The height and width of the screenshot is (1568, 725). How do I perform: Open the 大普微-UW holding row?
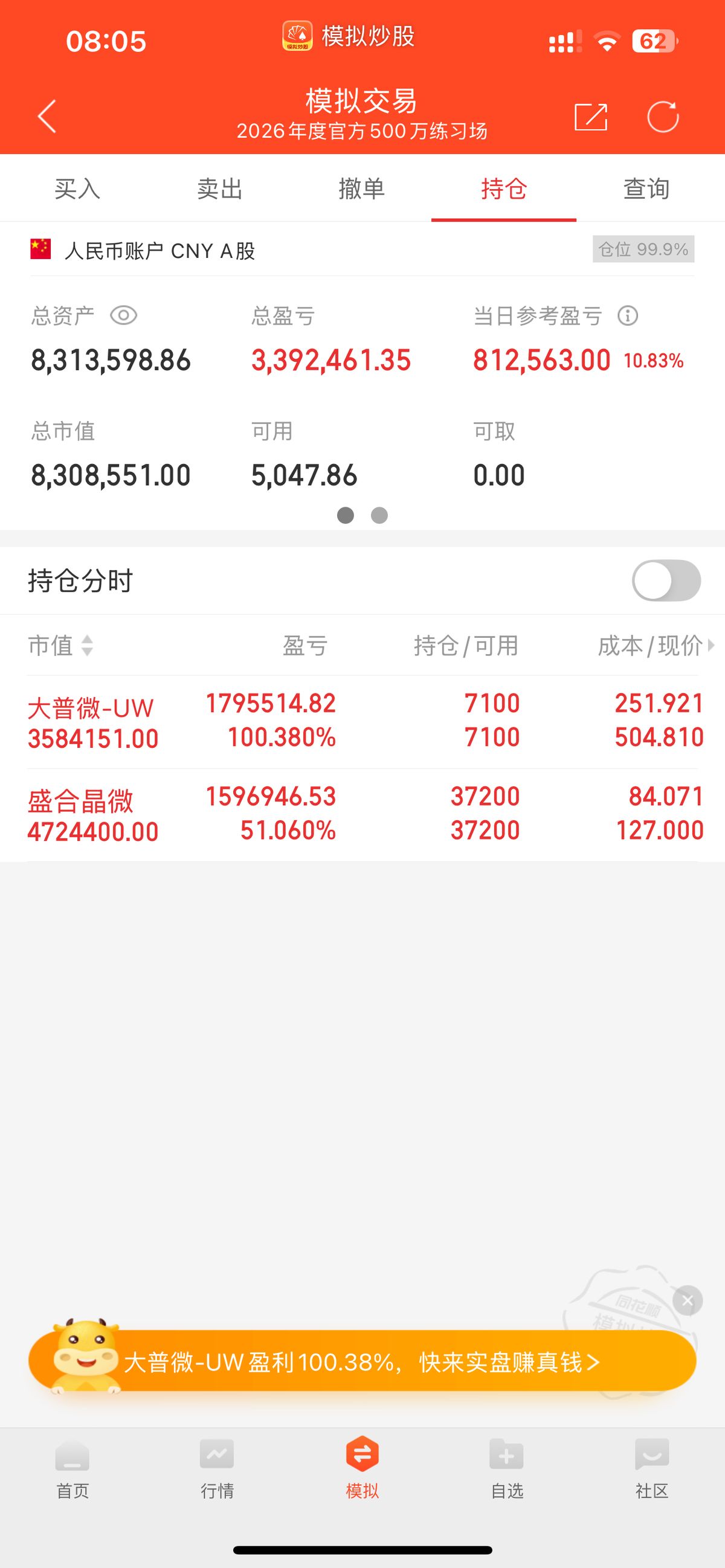[362, 721]
